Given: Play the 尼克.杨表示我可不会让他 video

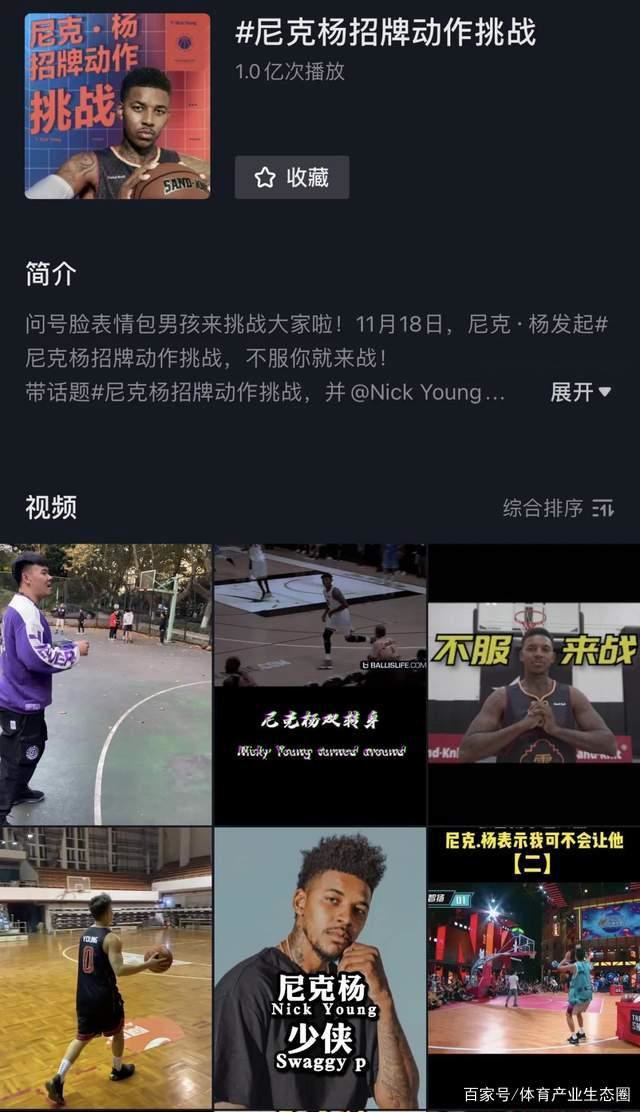Looking at the screenshot, I should (x=534, y=967).
